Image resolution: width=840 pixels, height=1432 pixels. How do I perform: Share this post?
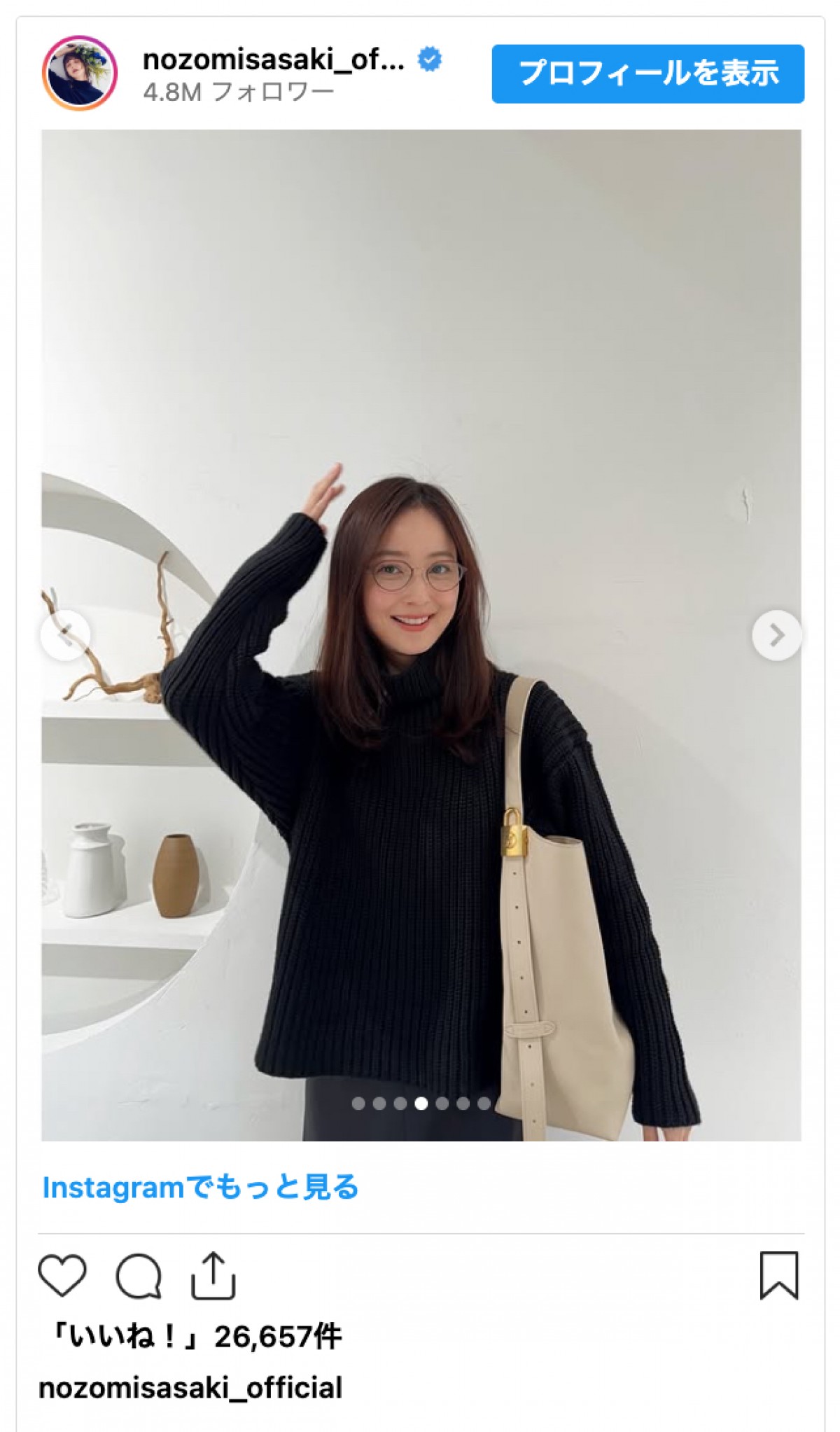(x=213, y=1275)
